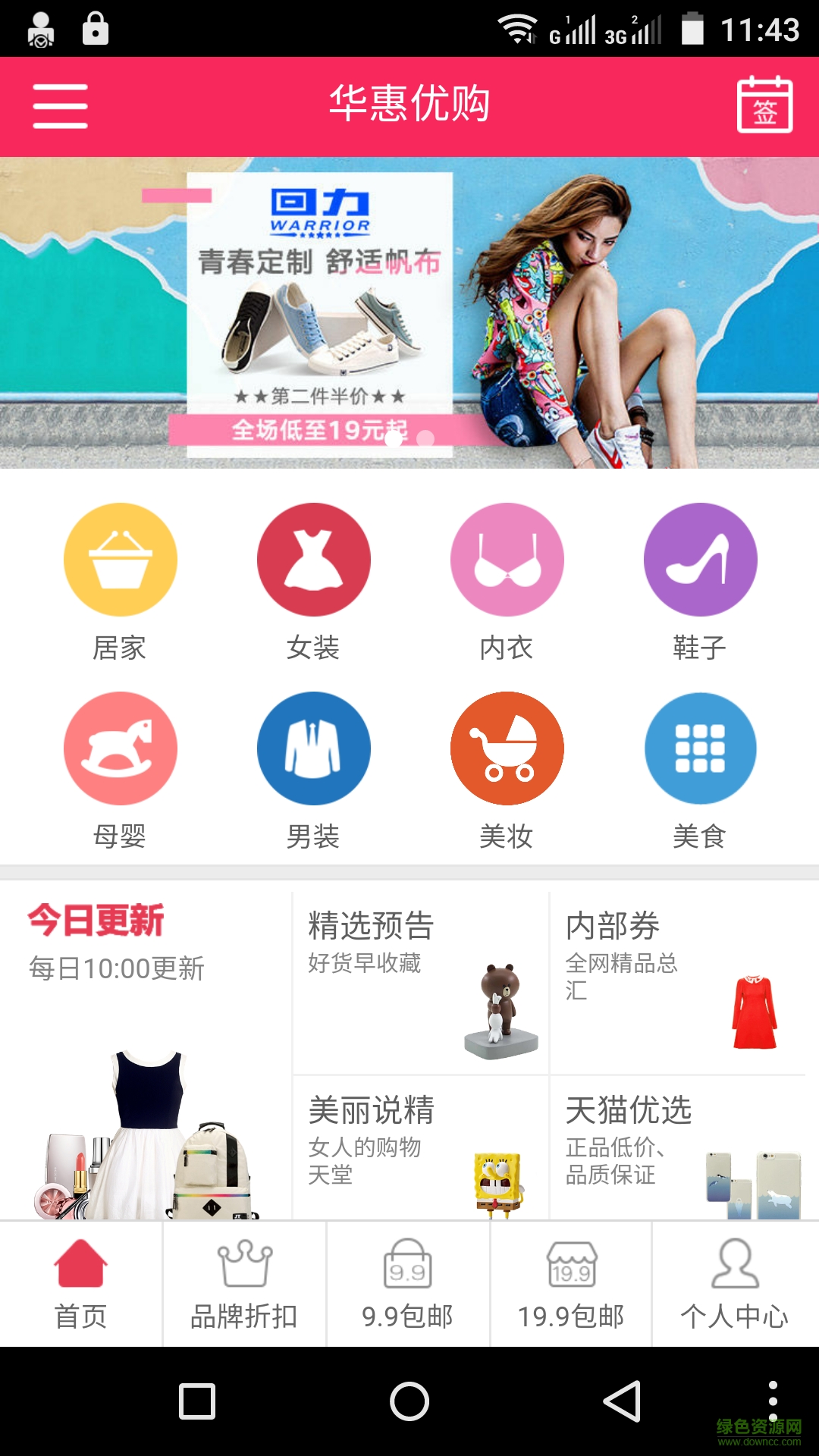Image resolution: width=819 pixels, height=1456 pixels.
Task: Open the Warrior canvas shoes banner
Action: point(409,312)
